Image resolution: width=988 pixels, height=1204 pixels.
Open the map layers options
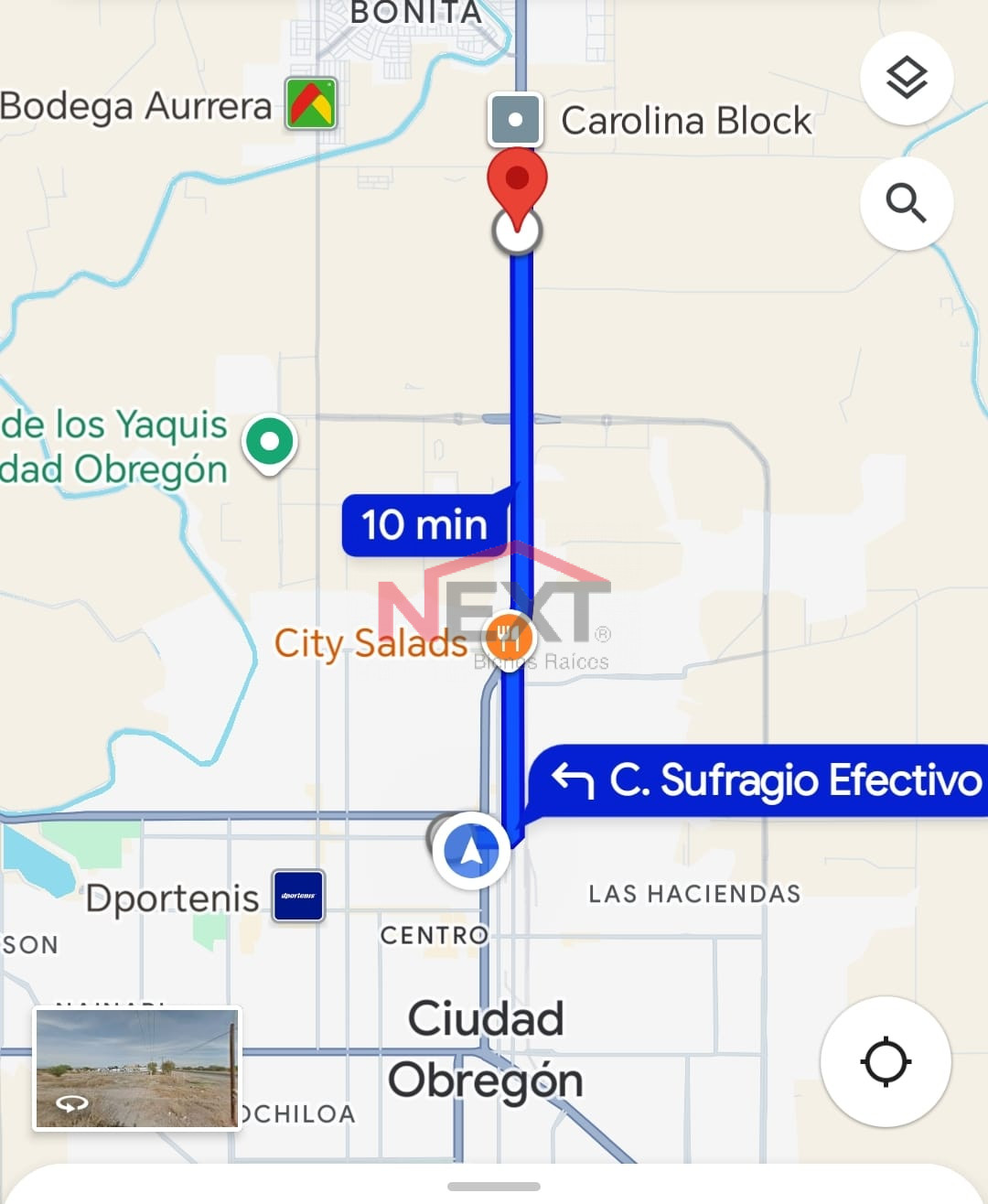tap(907, 79)
